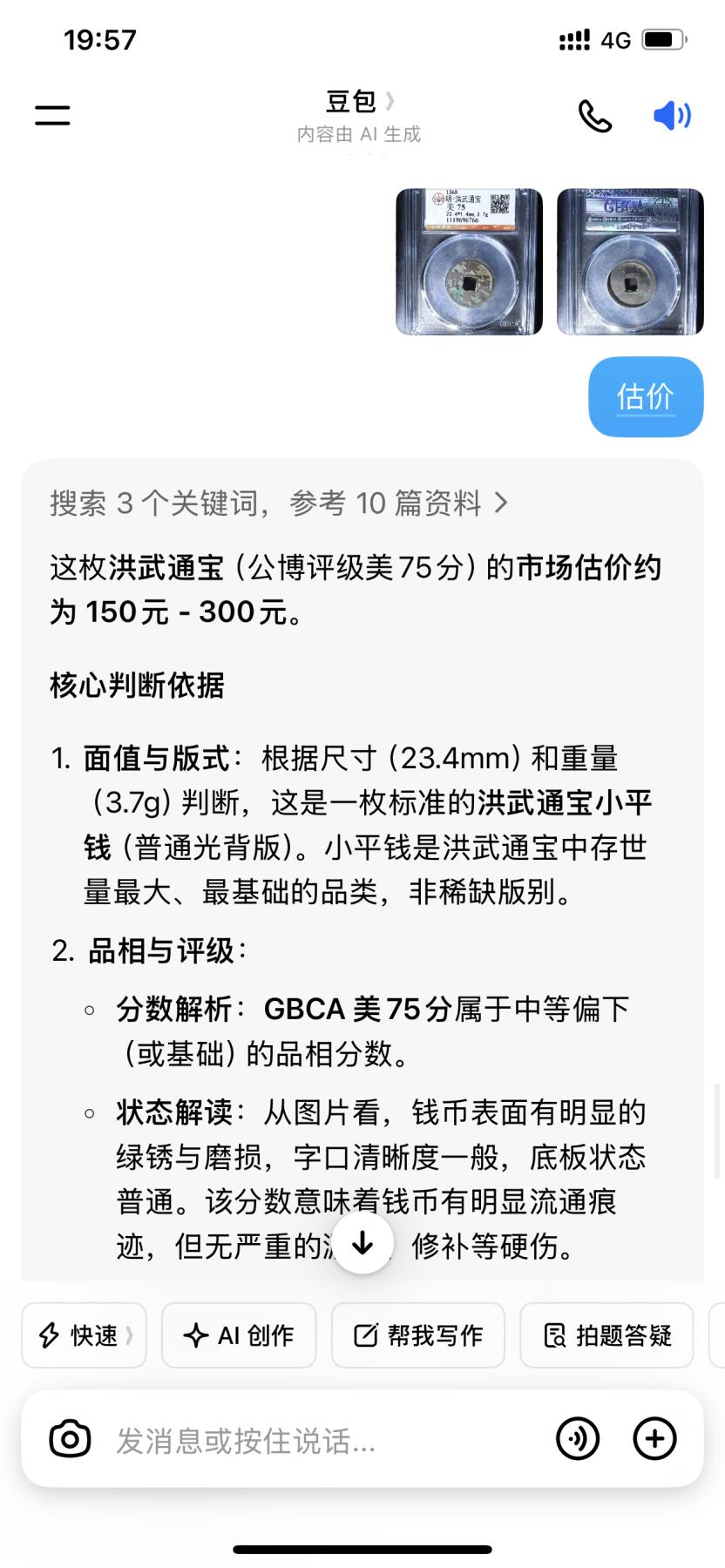This screenshot has height=1568, width=725.
Task: Start a voice call with 豆包
Action: pos(595,115)
